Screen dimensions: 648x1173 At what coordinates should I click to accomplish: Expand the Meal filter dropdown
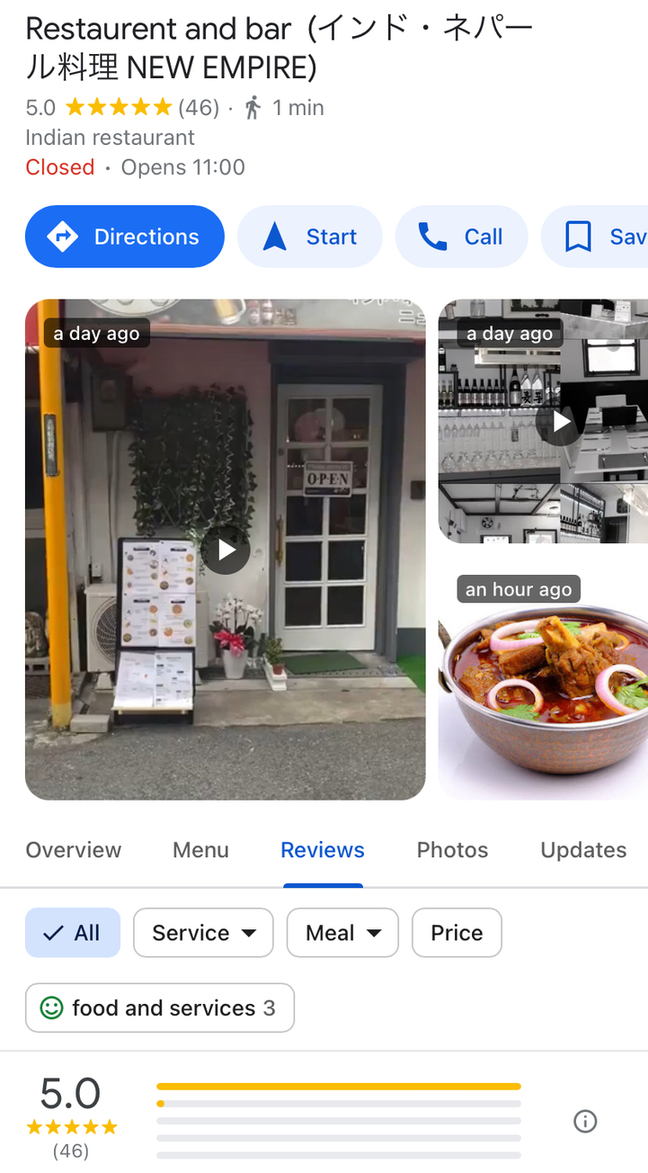(343, 933)
